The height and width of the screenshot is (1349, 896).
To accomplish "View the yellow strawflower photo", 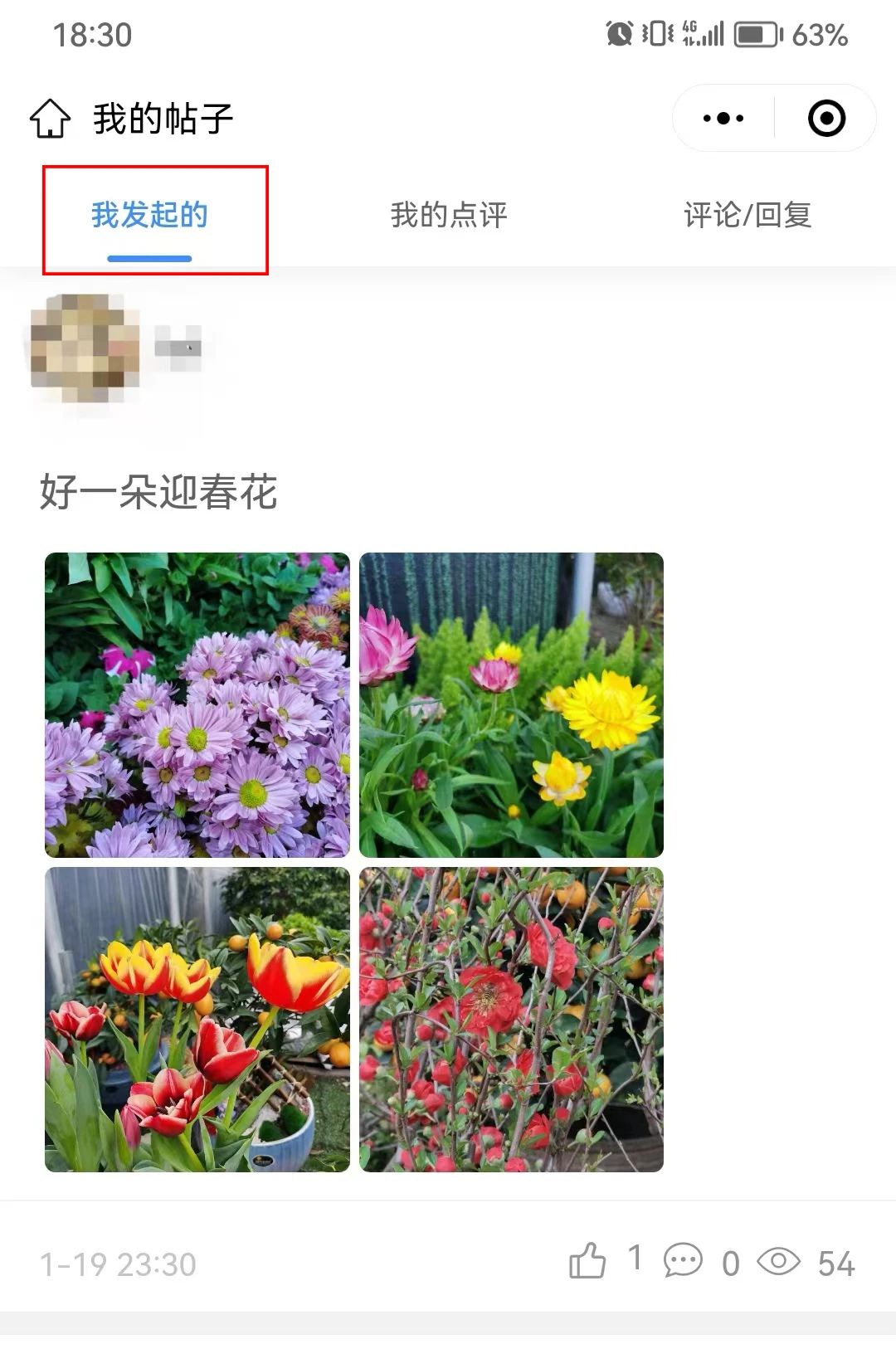I will coord(511,705).
